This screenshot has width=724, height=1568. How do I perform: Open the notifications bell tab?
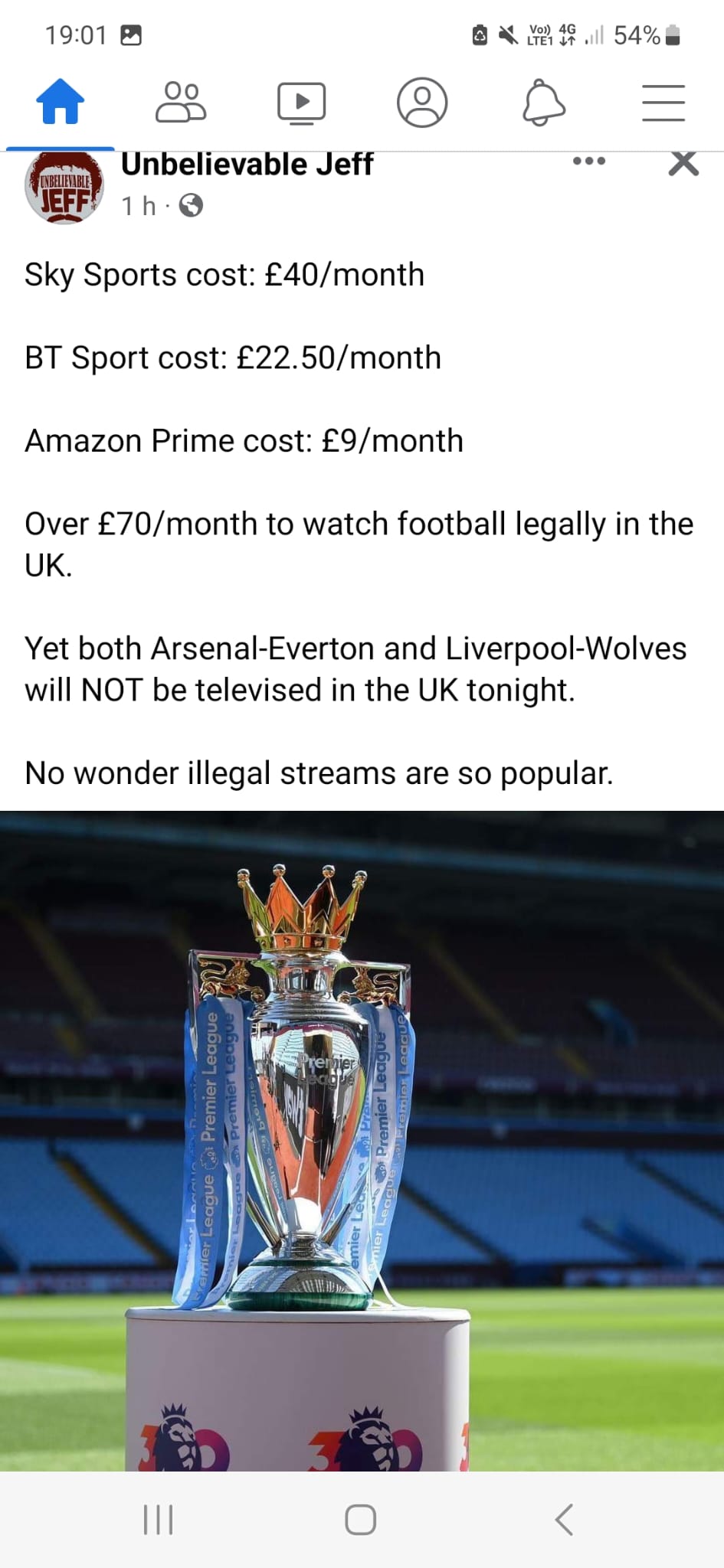[543, 102]
